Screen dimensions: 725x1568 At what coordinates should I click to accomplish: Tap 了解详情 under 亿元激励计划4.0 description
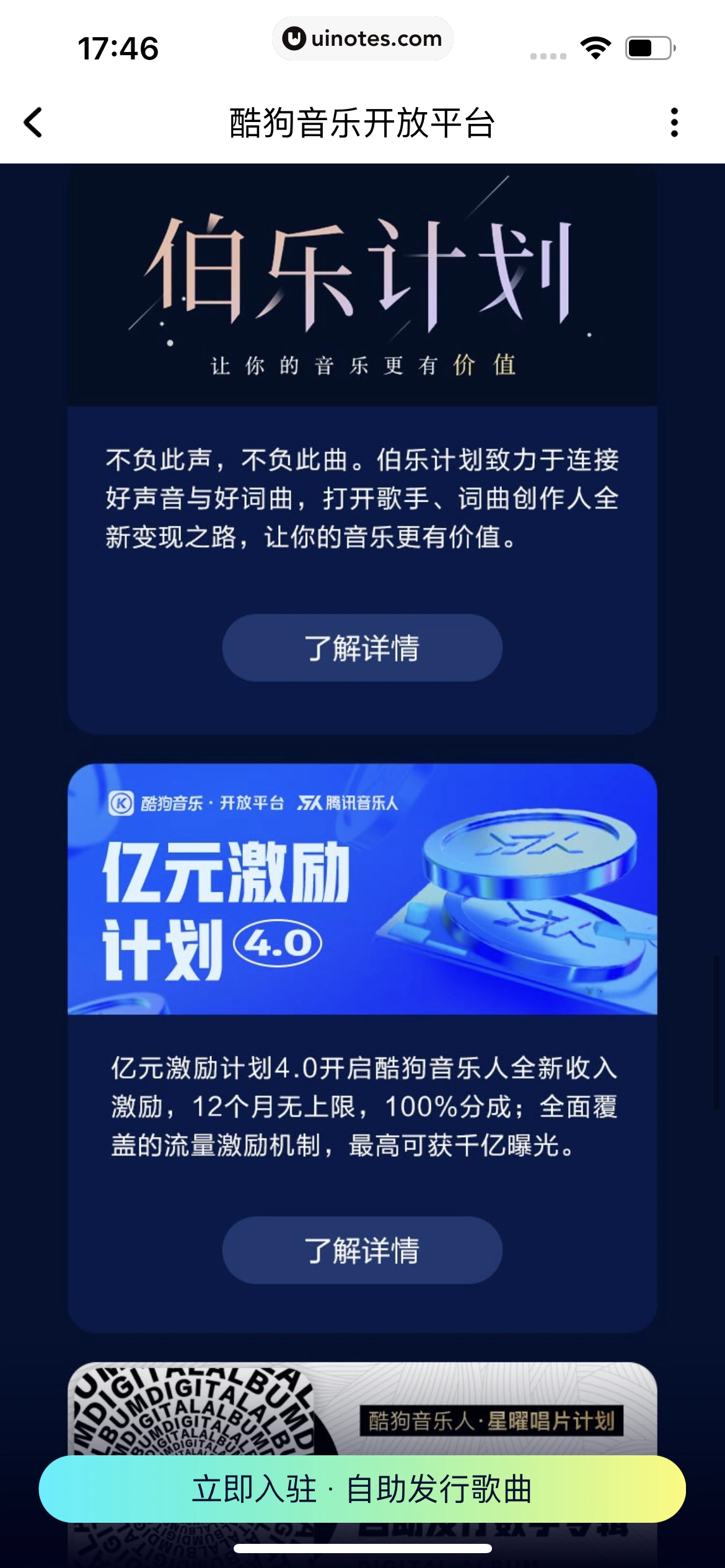click(x=362, y=1250)
